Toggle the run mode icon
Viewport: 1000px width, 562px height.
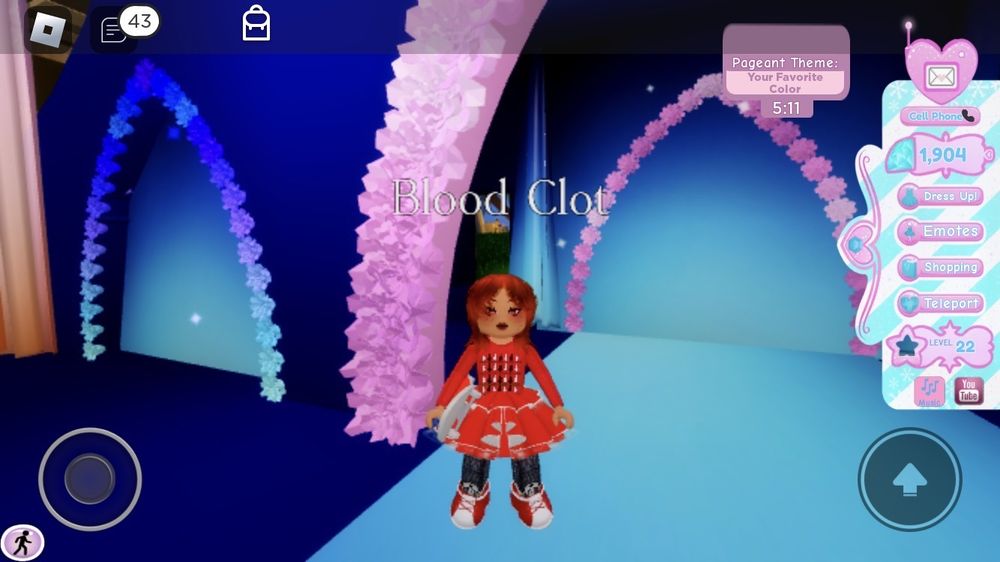point(22,543)
